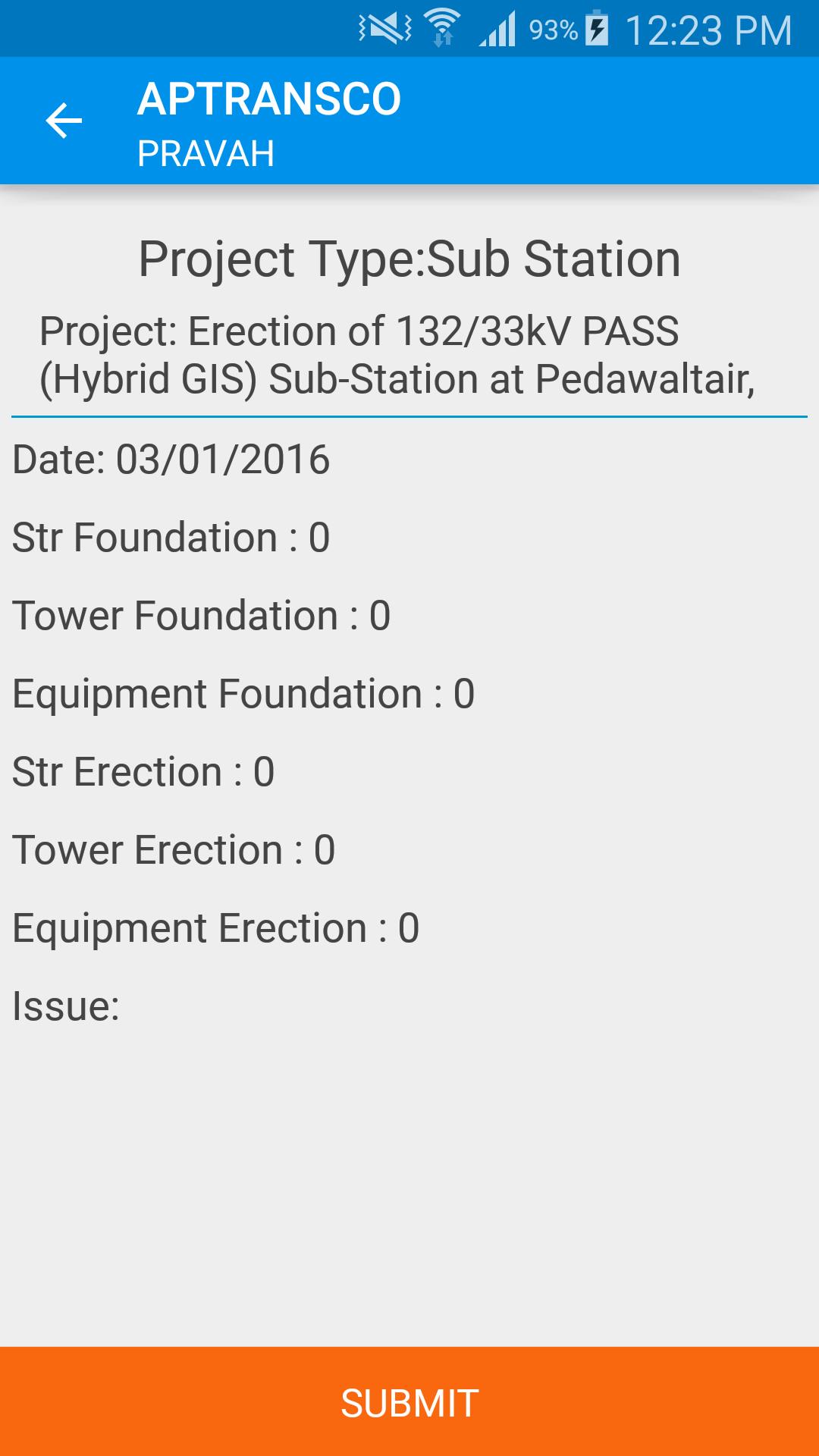This screenshot has width=819, height=1456.
Task: Open the Project selection dropdown
Action: (409, 356)
